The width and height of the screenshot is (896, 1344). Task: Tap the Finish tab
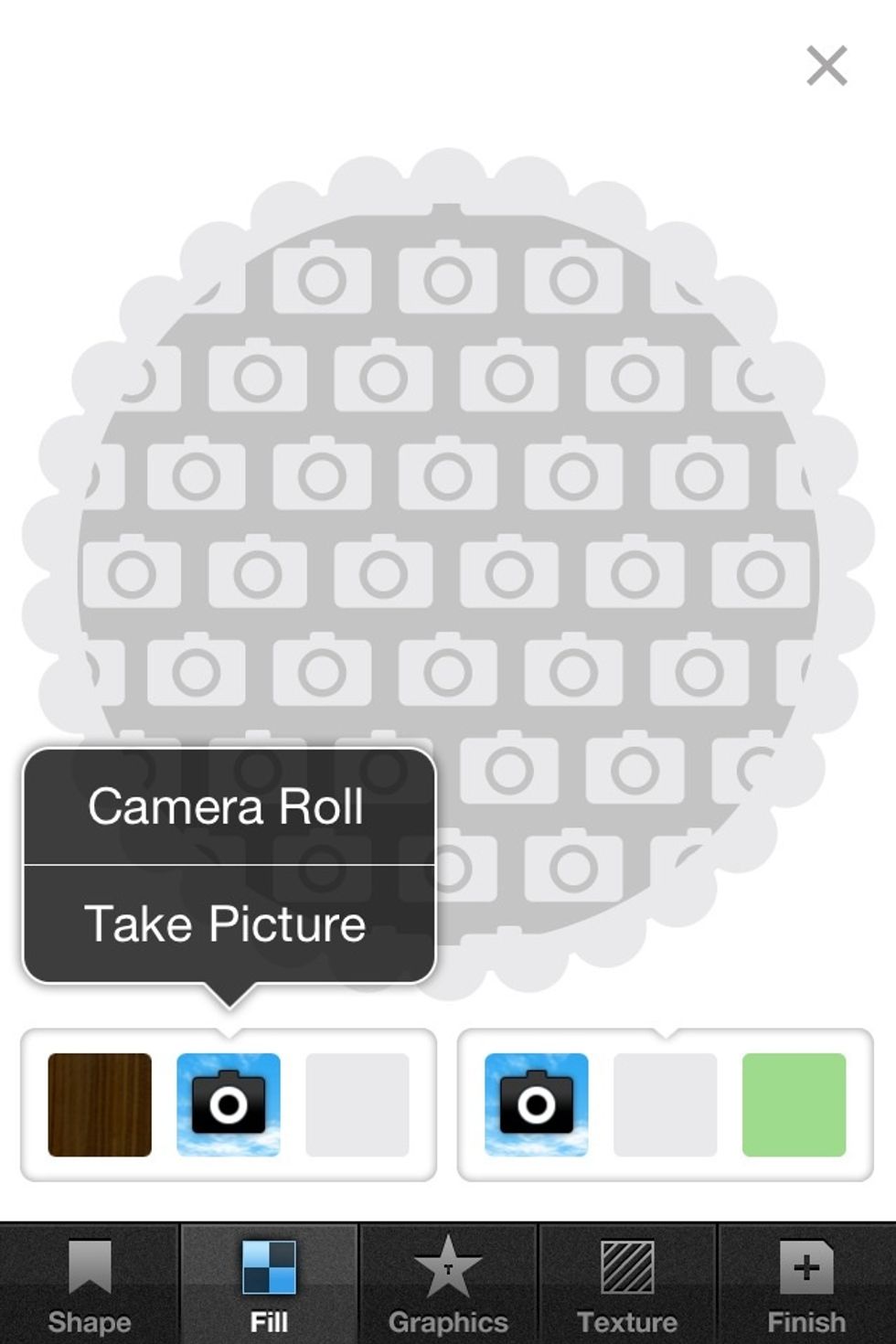(806, 1284)
